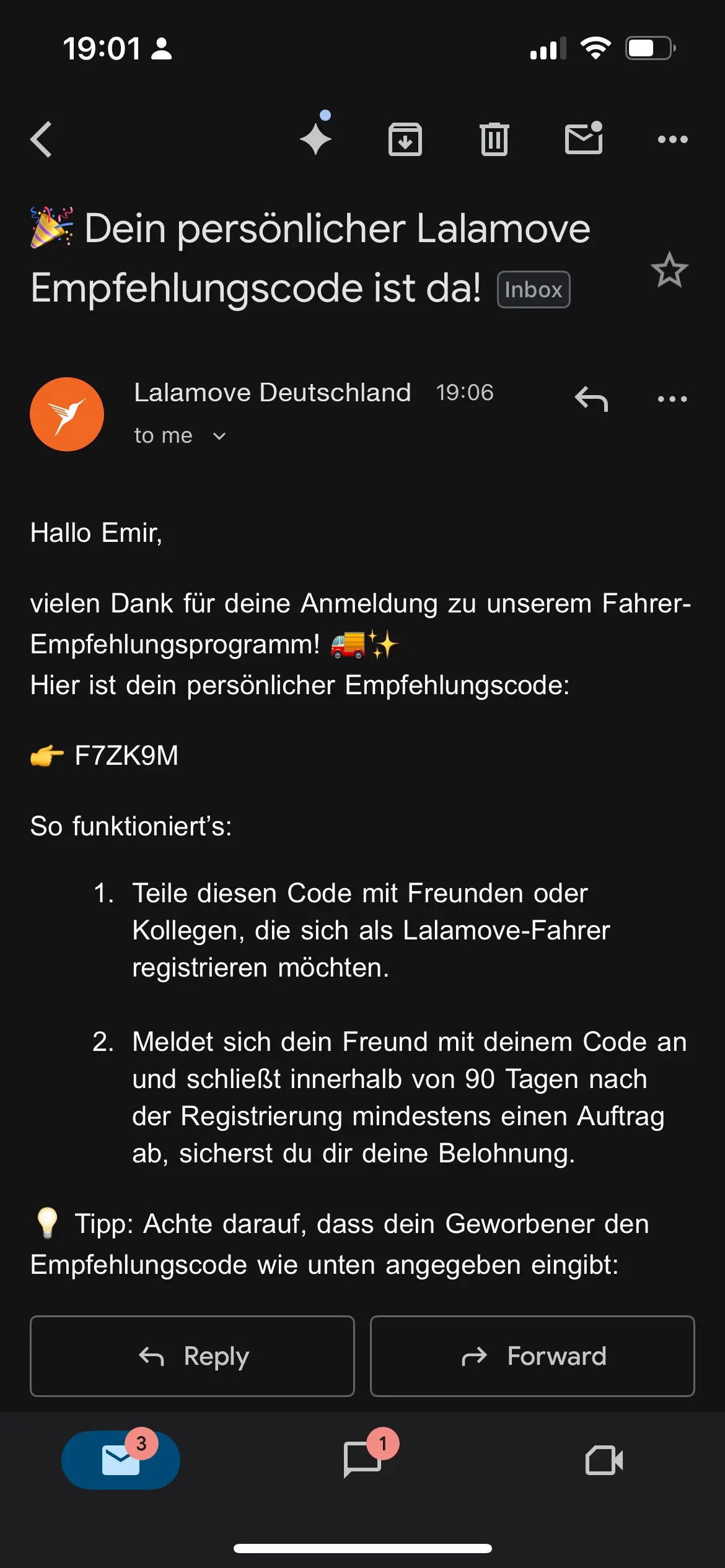The height and width of the screenshot is (1568, 725).
Task: Open Lalamove Deutschland sender avatar
Action: 67,414
